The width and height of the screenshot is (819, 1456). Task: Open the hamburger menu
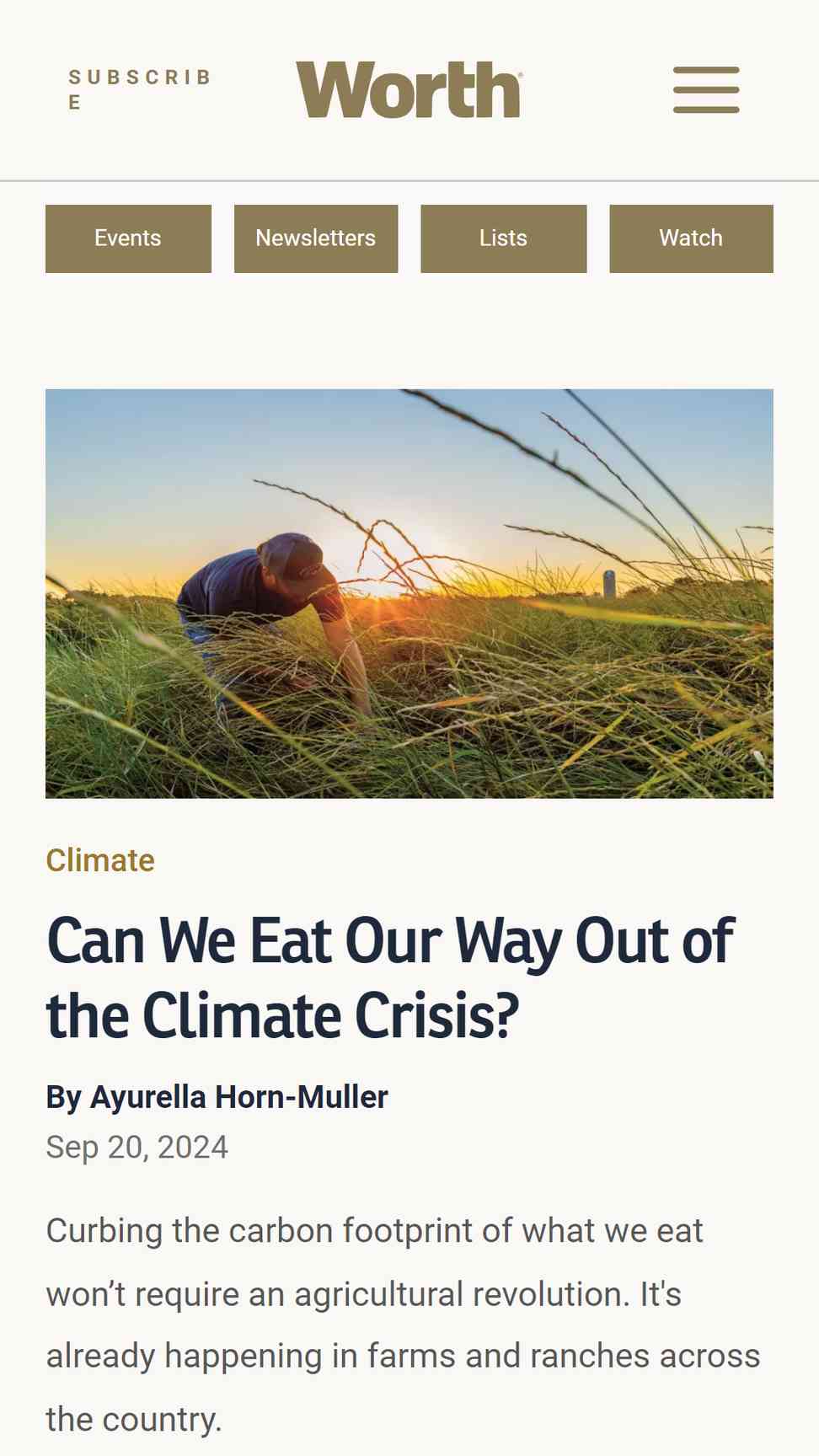706,89
